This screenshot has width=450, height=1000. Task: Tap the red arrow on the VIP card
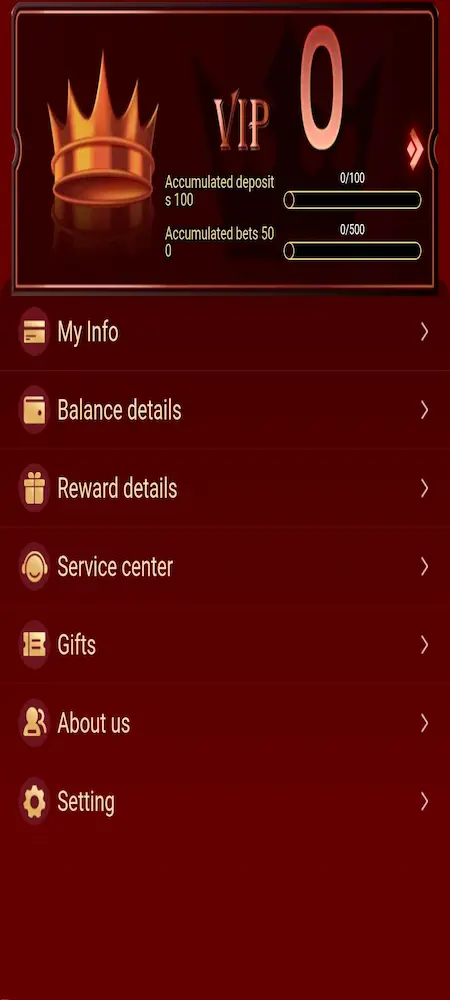coord(416,149)
